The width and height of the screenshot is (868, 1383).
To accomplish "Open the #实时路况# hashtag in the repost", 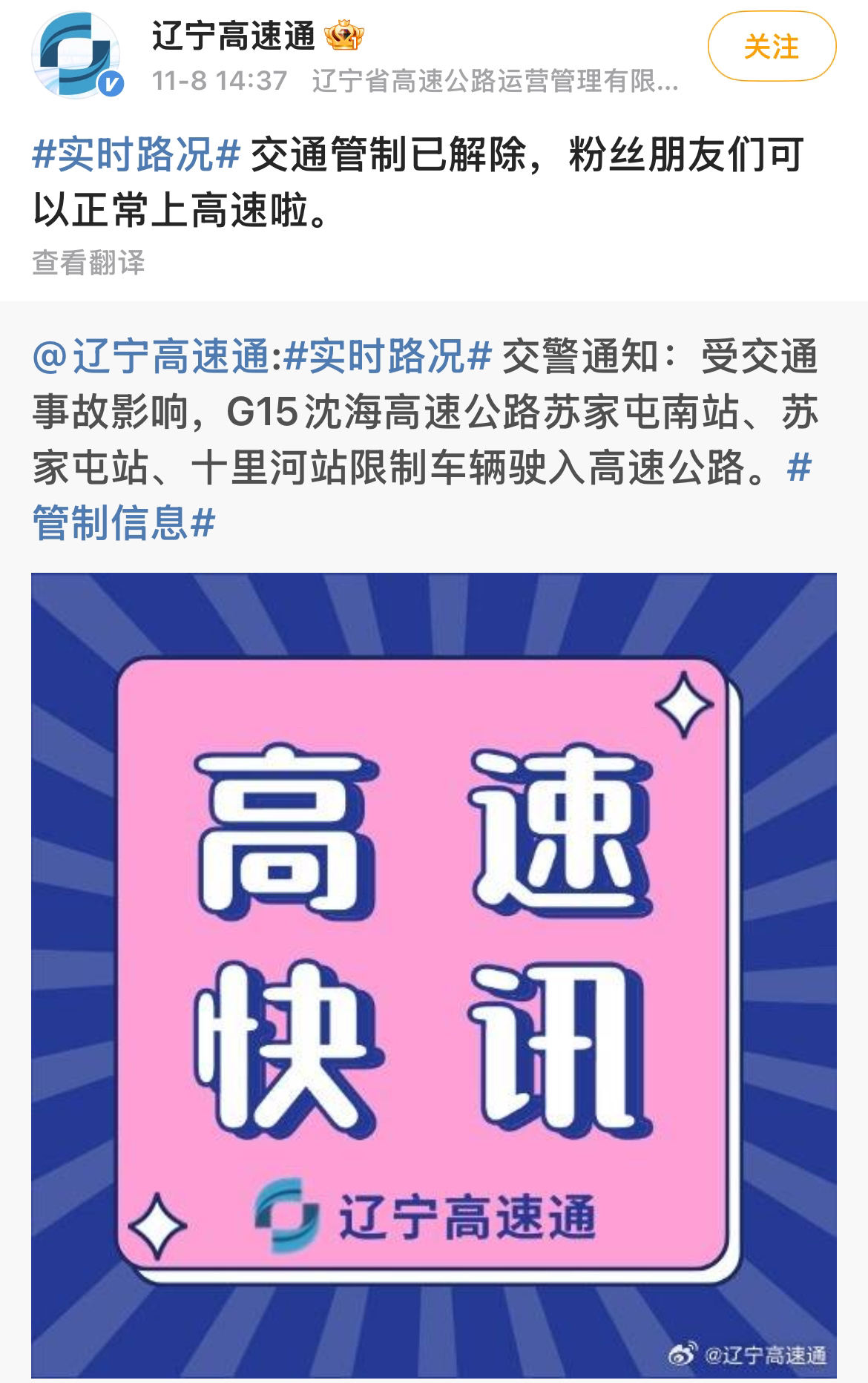I will click(x=388, y=357).
